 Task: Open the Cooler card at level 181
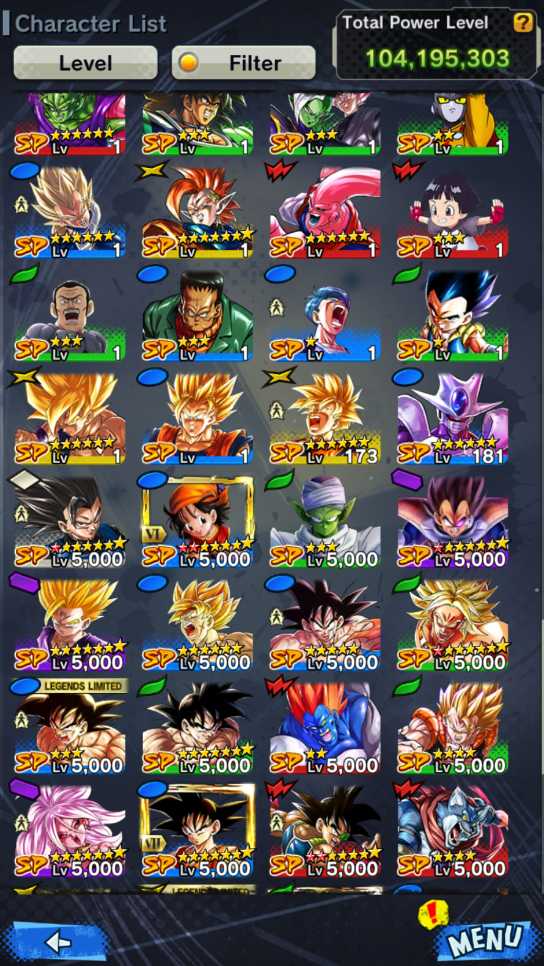453,418
